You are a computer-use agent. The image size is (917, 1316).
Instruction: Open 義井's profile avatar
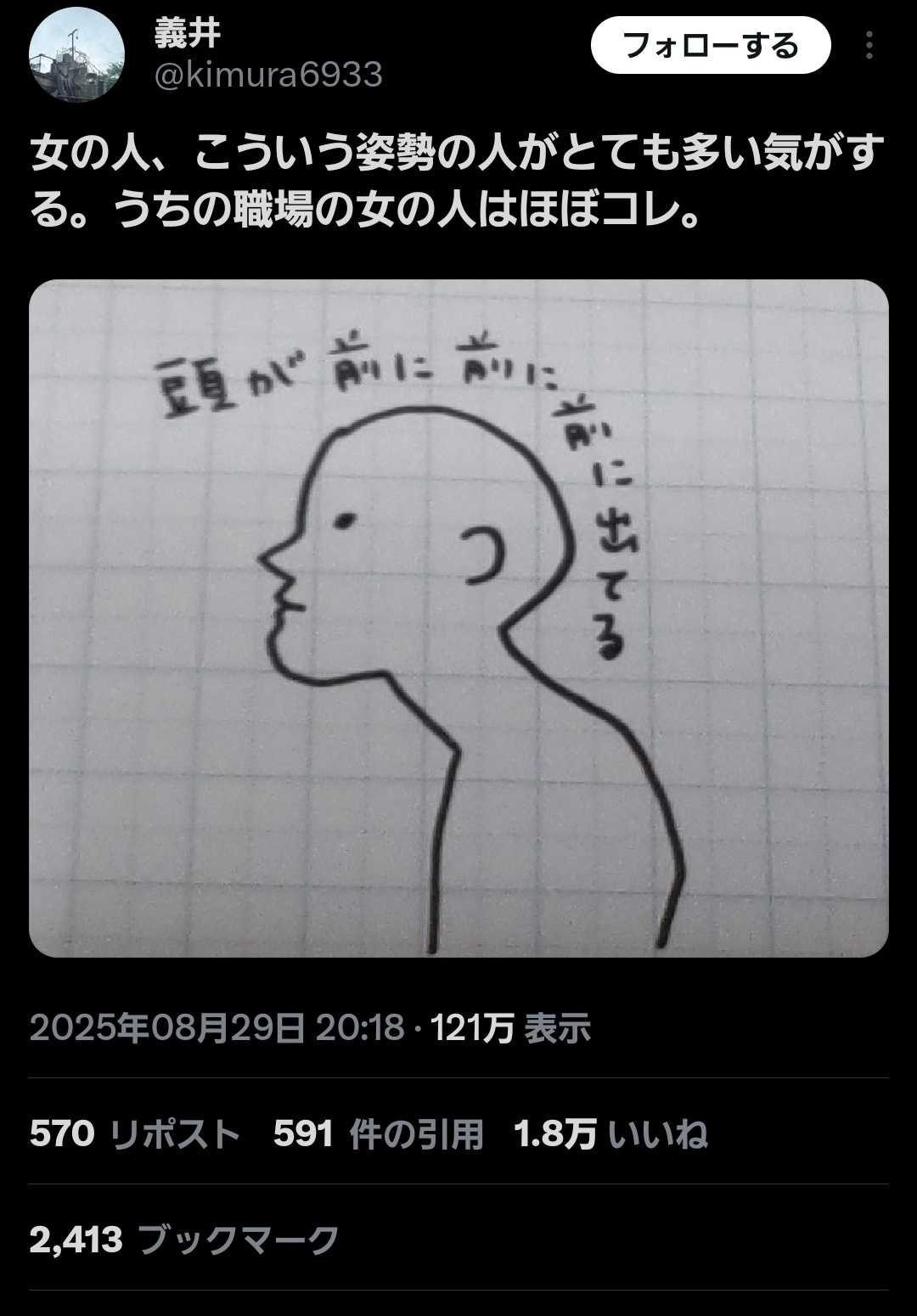[77, 55]
